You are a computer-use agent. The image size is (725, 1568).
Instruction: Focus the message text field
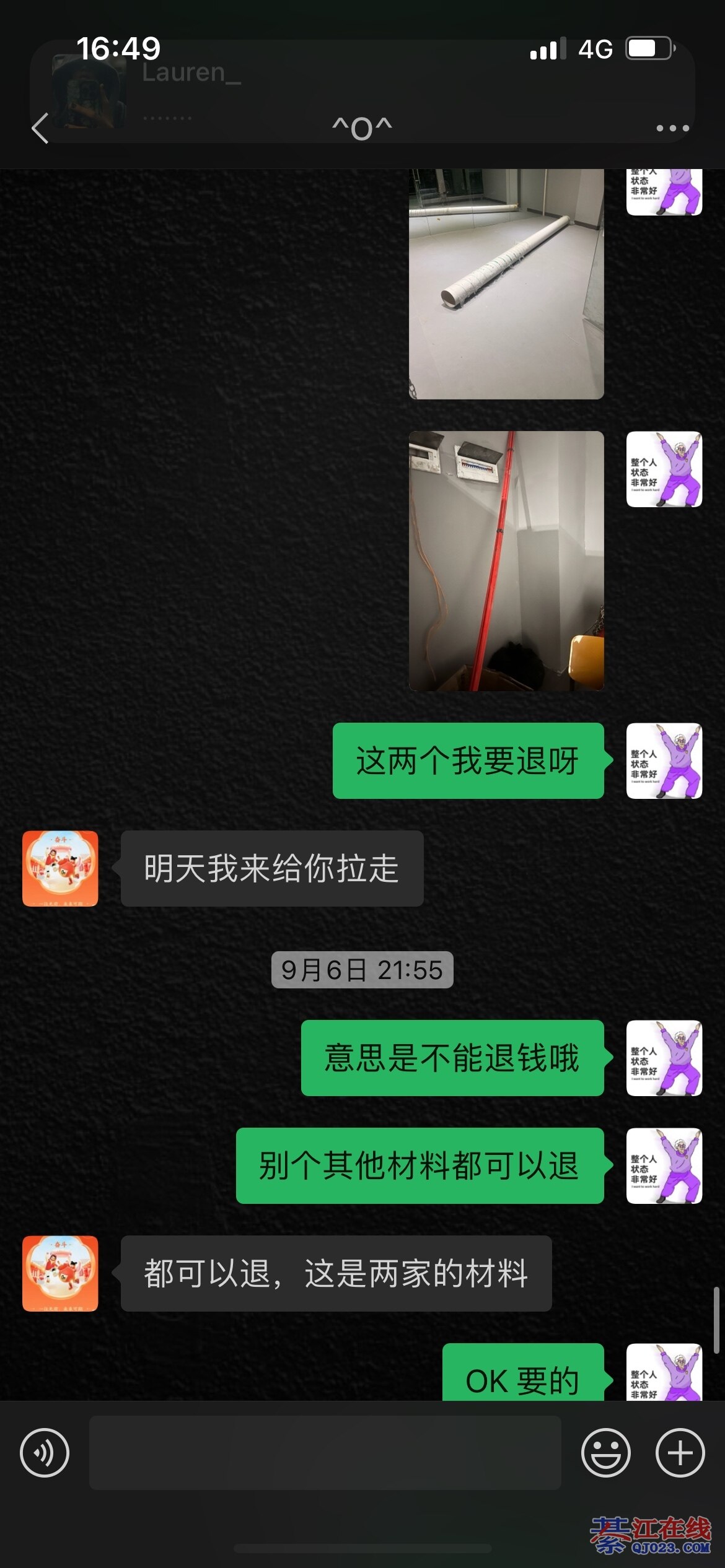(x=325, y=1452)
